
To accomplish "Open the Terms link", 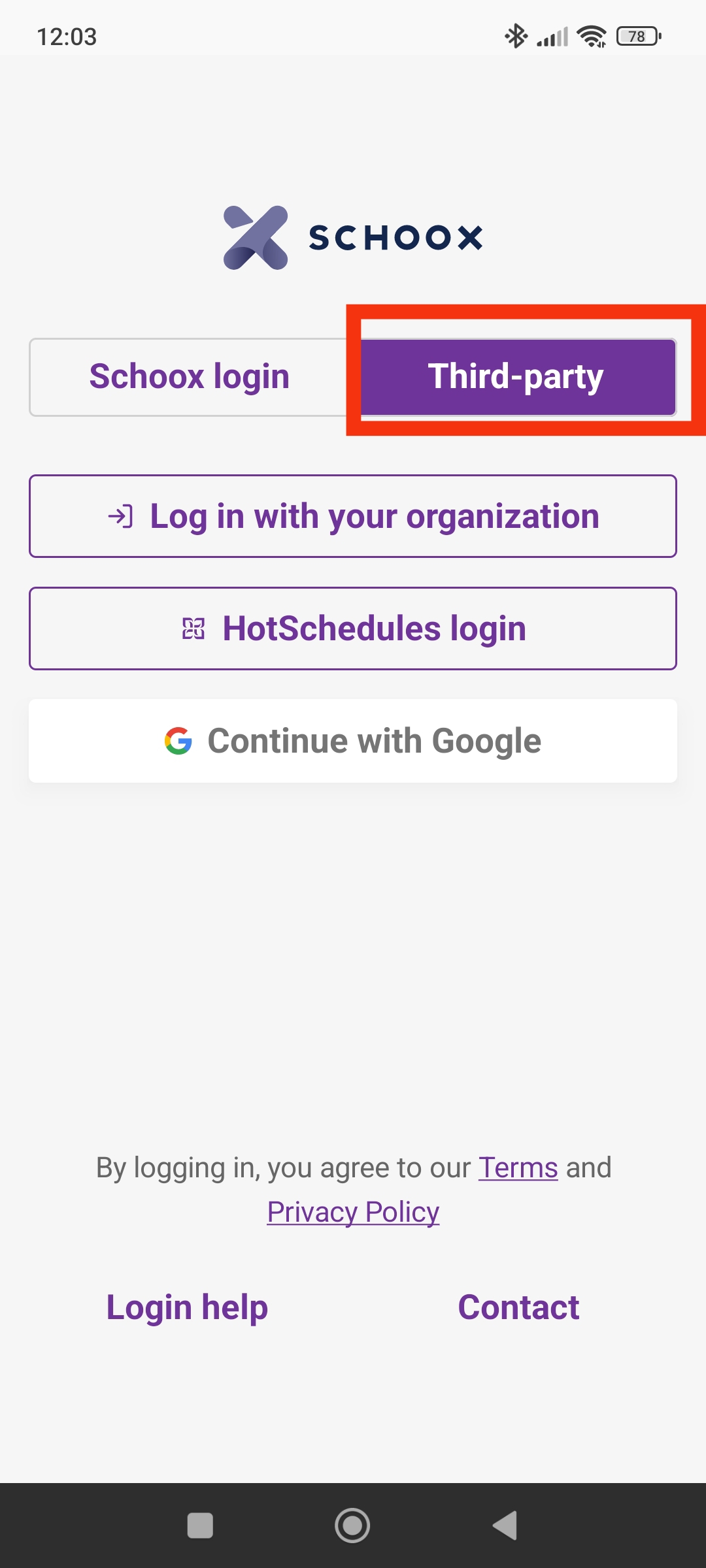I will [518, 1168].
